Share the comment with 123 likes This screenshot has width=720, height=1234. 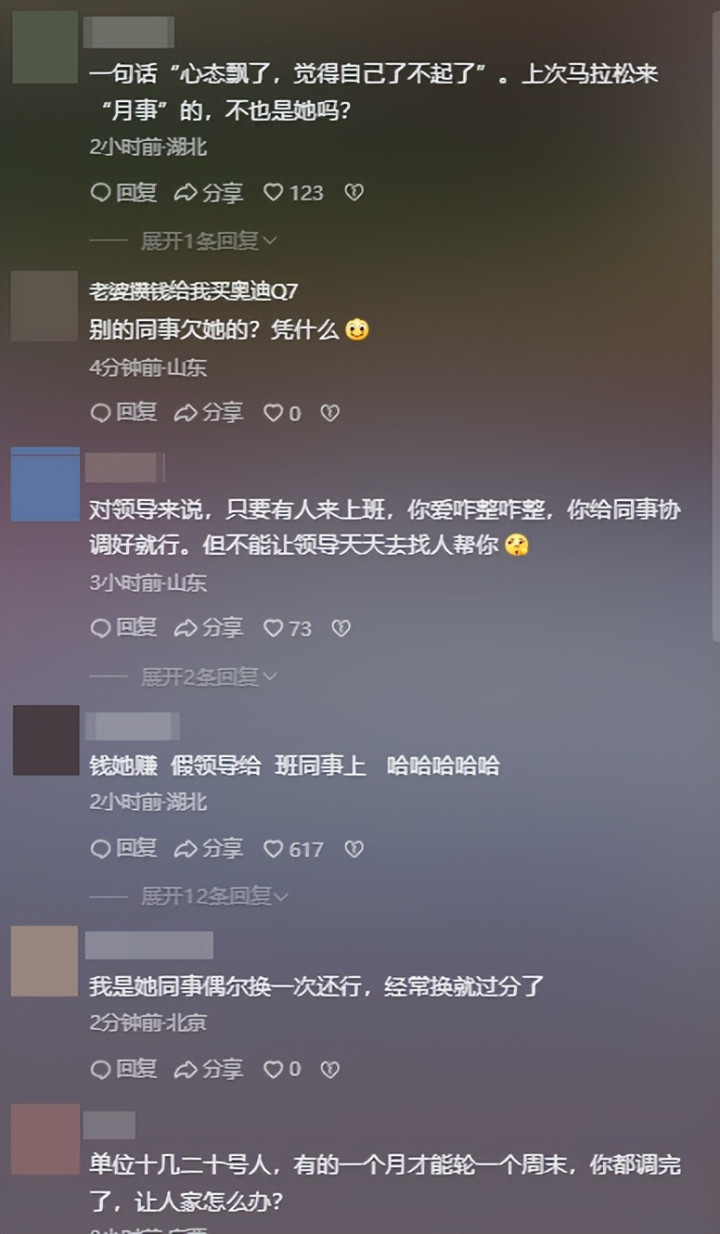(x=208, y=193)
